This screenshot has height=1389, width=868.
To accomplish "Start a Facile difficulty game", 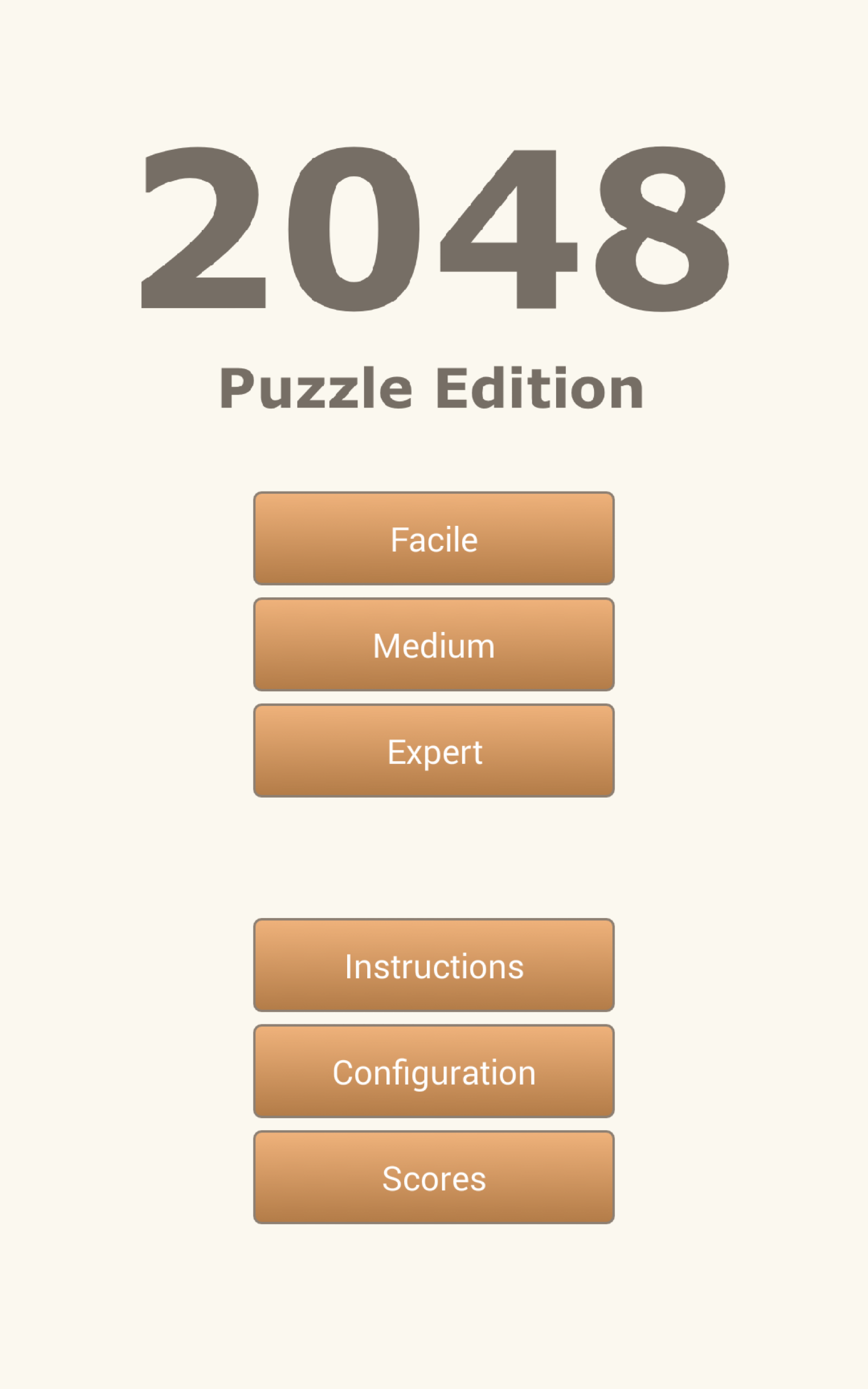I will click(x=433, y=538).
